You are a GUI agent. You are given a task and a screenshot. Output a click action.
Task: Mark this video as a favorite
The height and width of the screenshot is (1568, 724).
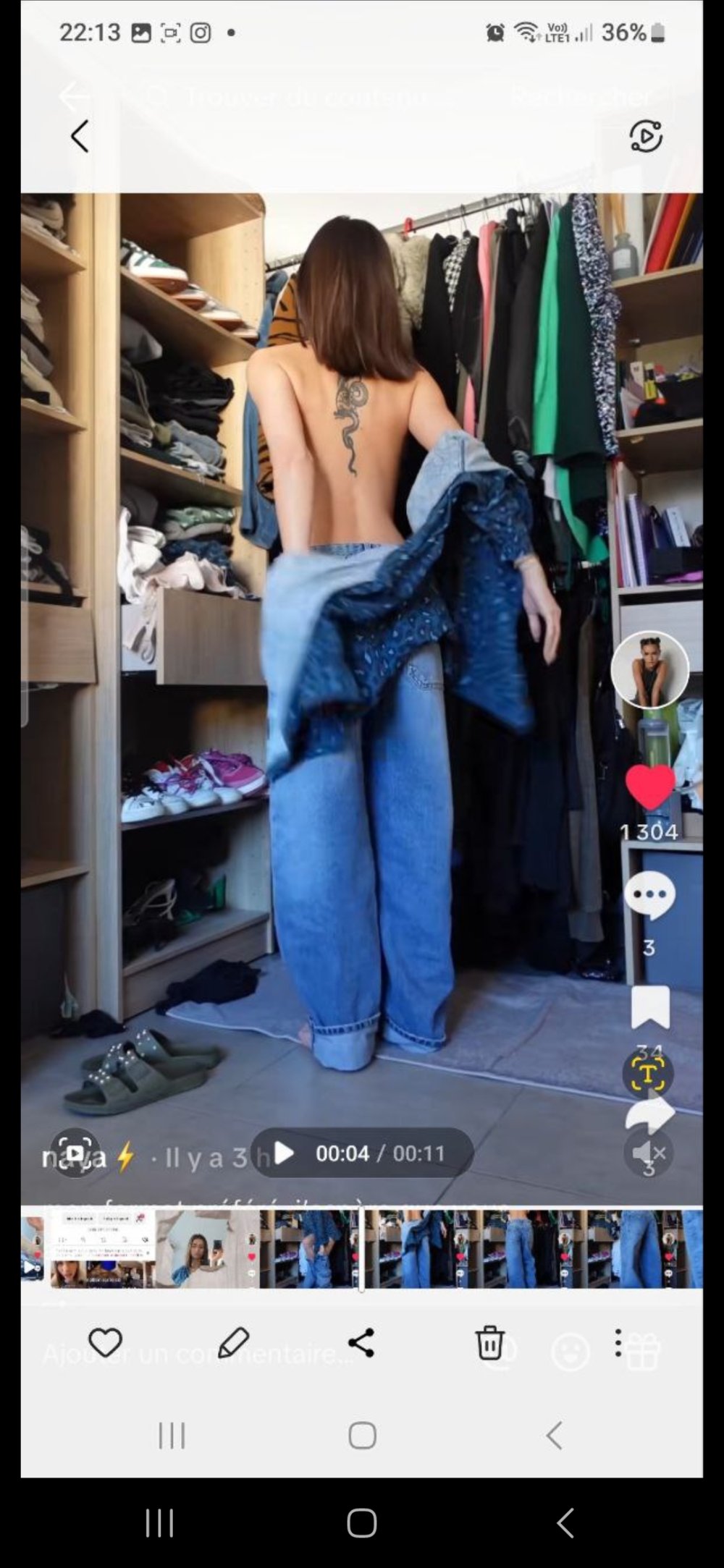[x=105, y=1344]
